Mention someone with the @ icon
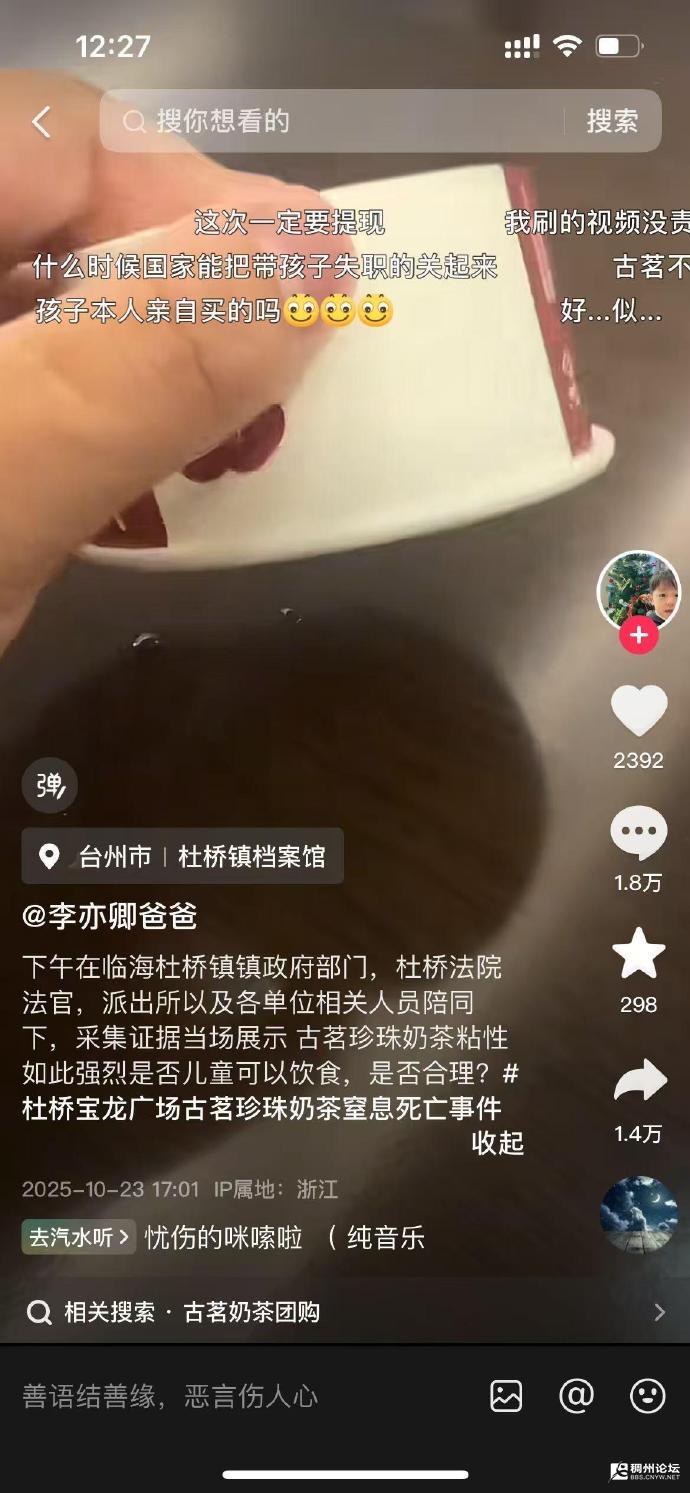Screen dimensions: 690x1493 click(576, 1396)
